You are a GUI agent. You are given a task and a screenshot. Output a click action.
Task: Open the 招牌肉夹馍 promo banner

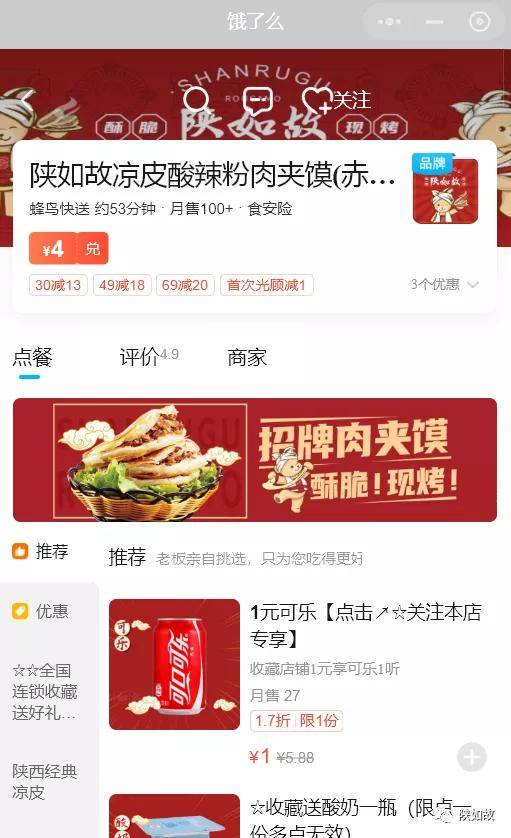pyautogui.click(x=255, y=460)
